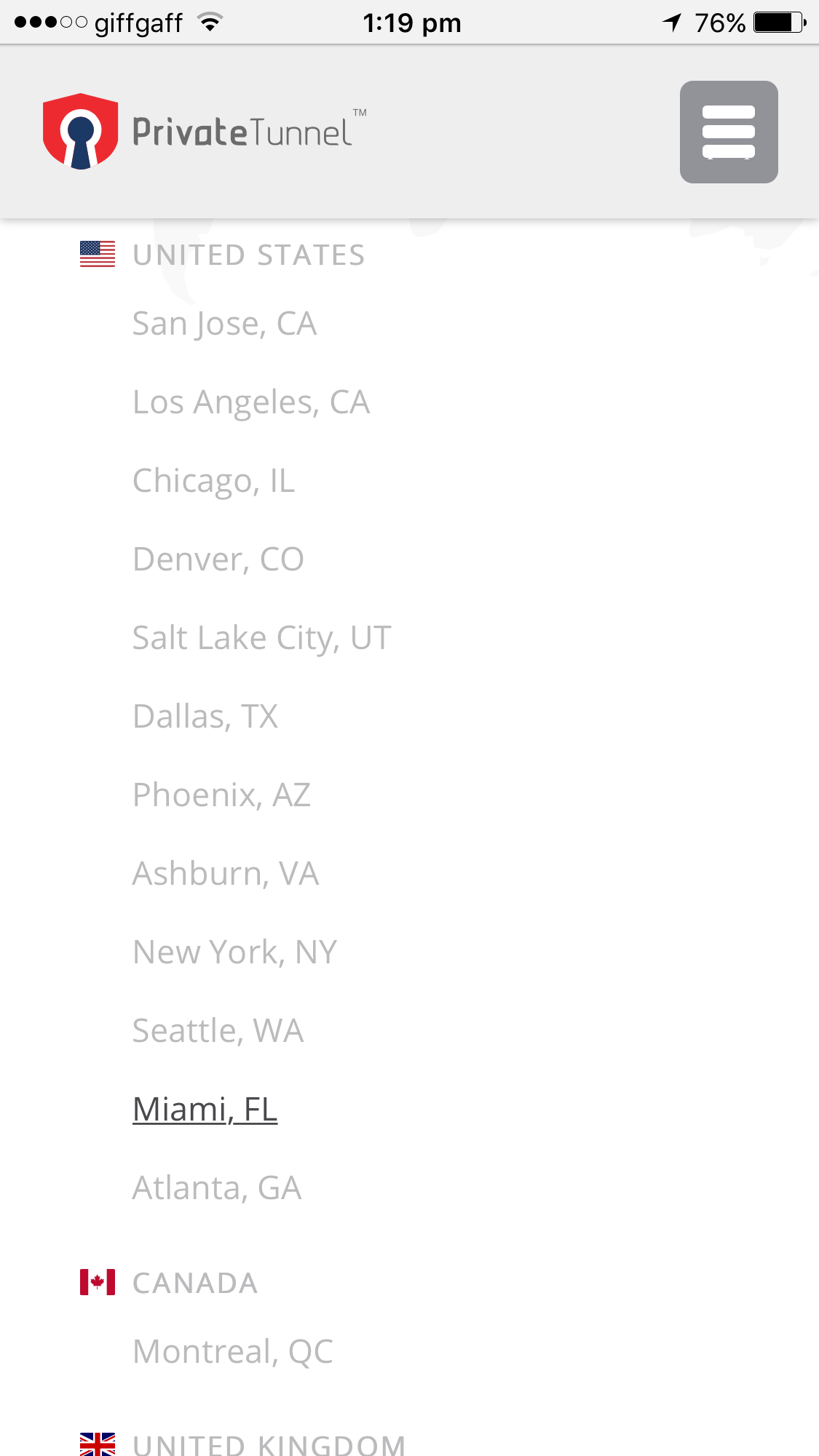
Task: Pick the Ashburn, VA server
Action: [x=226, y=874]
